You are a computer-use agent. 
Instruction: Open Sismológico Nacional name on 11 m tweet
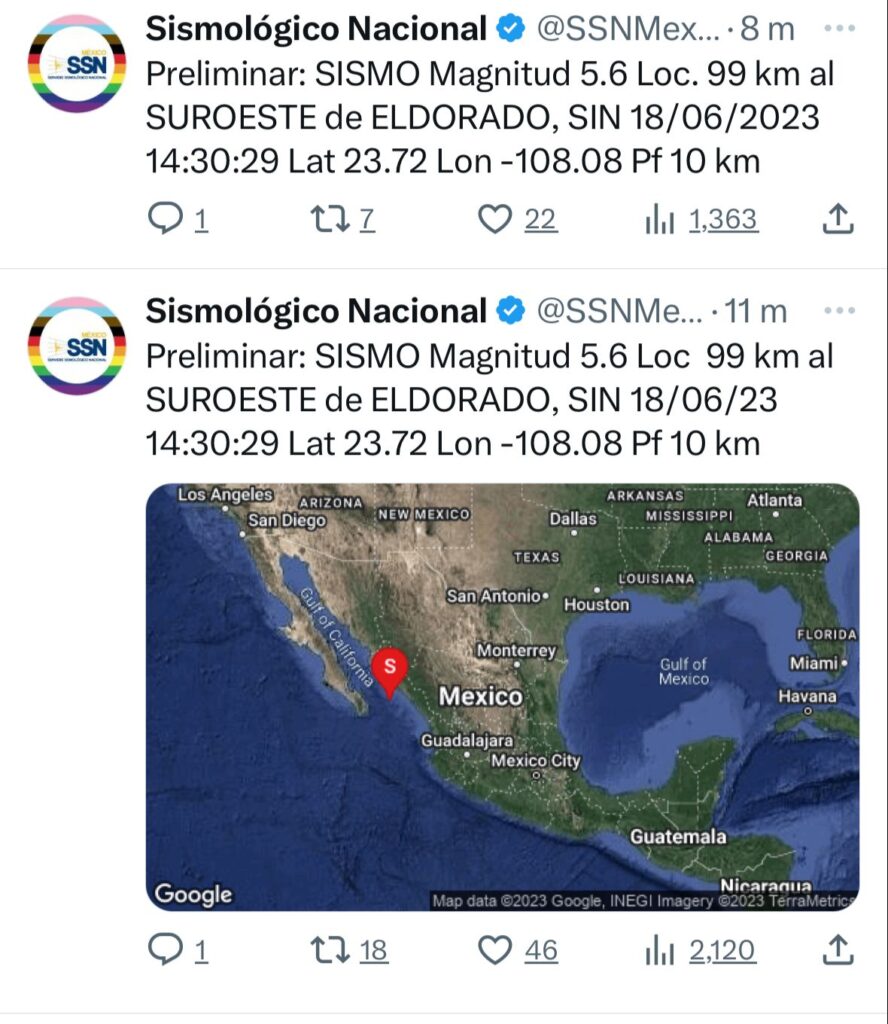tap(316, 311)
